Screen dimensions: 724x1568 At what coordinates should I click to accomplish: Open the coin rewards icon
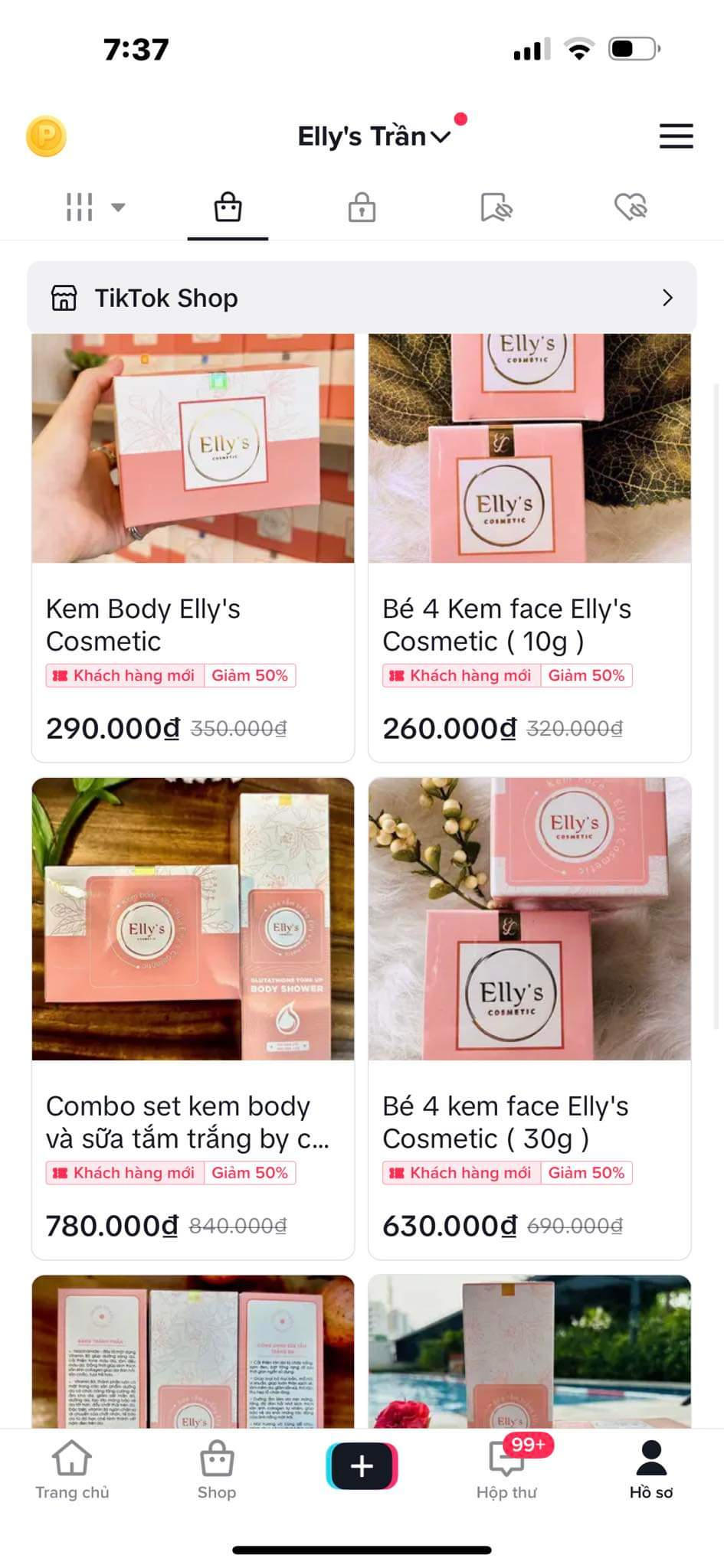pyautogui.click(x=46, y=136)
